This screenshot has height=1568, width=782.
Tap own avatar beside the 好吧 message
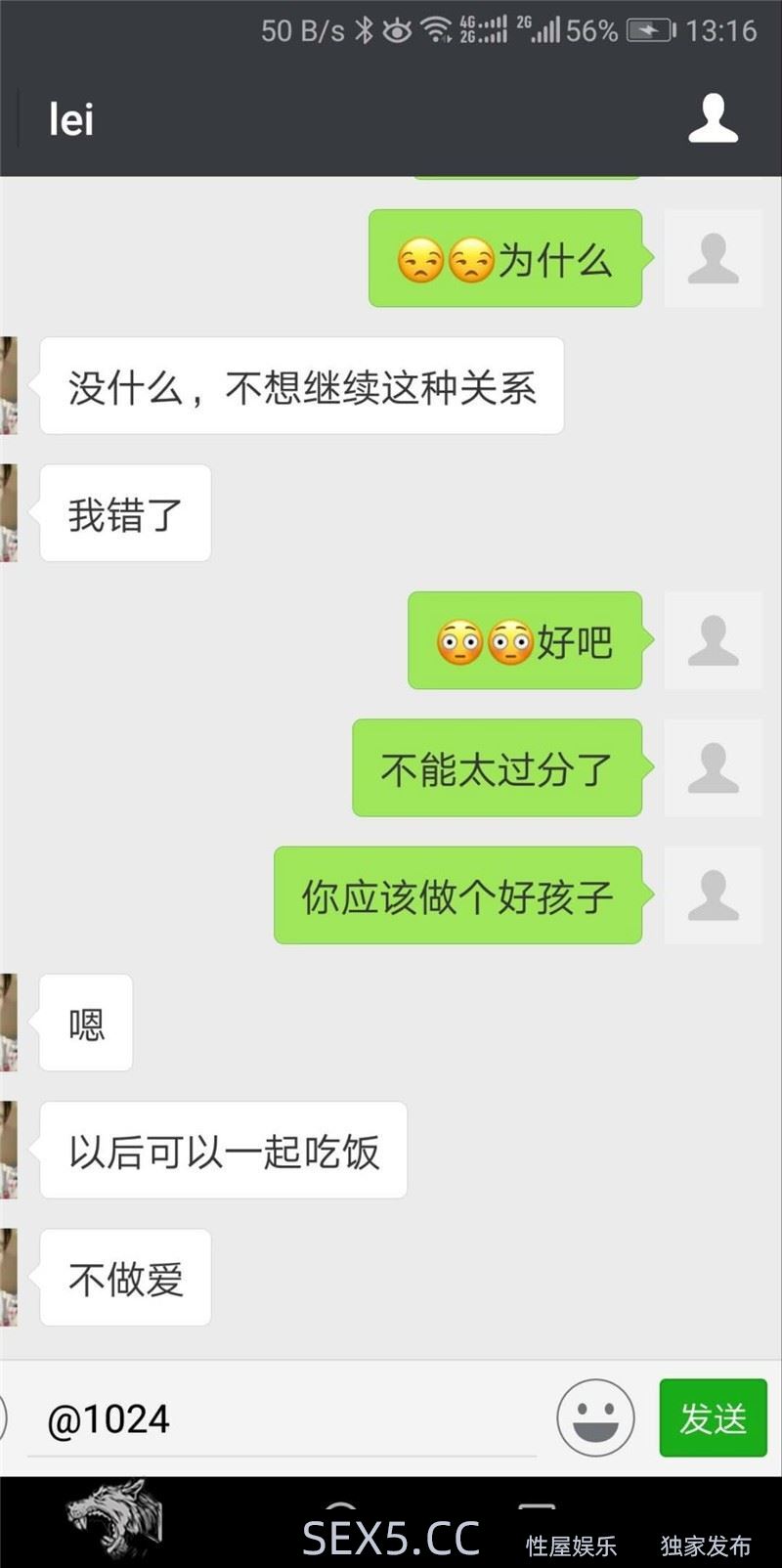coord(713,641)
